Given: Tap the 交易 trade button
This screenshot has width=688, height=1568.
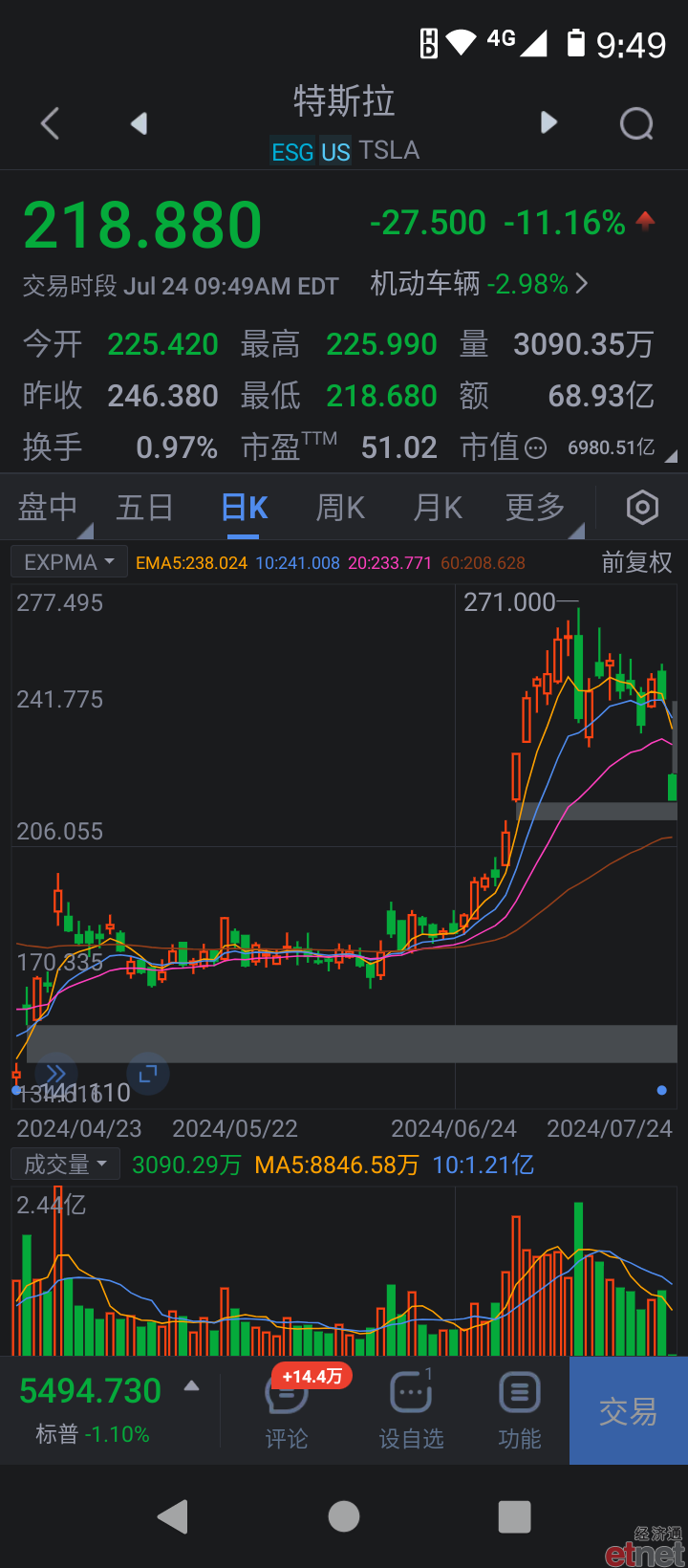Looking at the screenshot, I should [x=629, y=1411].
